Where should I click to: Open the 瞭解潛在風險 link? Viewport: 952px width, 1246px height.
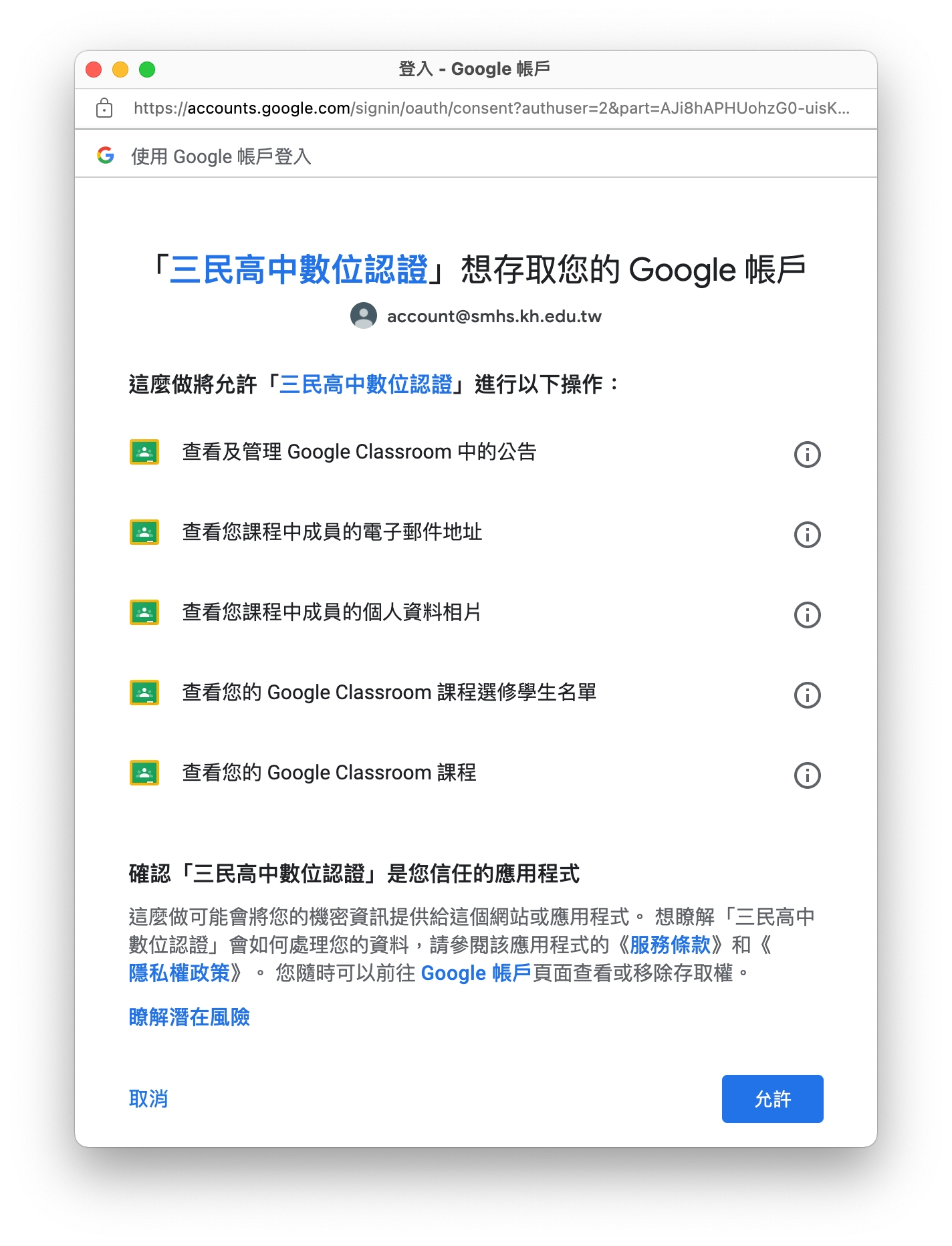coord(189,1017)
